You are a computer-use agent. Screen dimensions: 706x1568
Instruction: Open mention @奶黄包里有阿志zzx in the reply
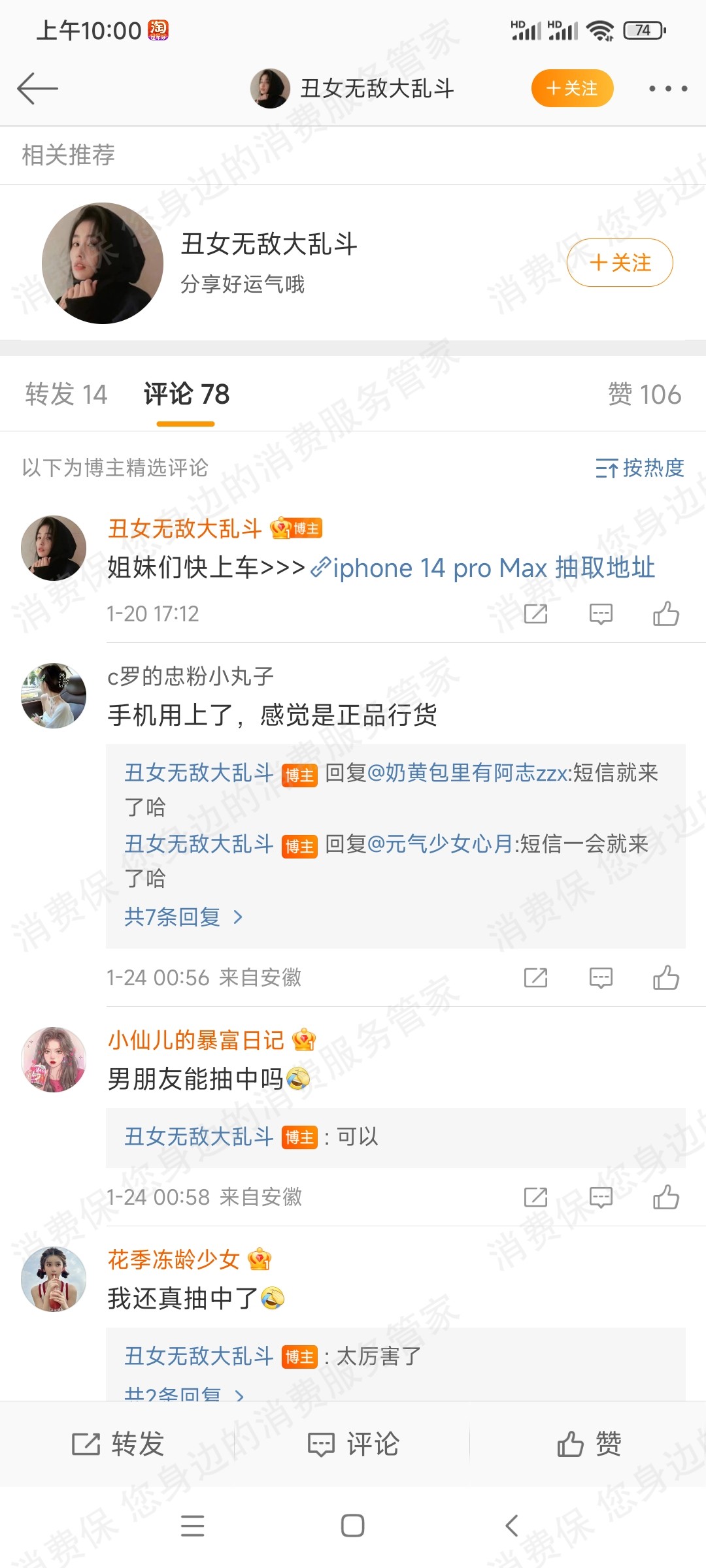click(468, 773)
